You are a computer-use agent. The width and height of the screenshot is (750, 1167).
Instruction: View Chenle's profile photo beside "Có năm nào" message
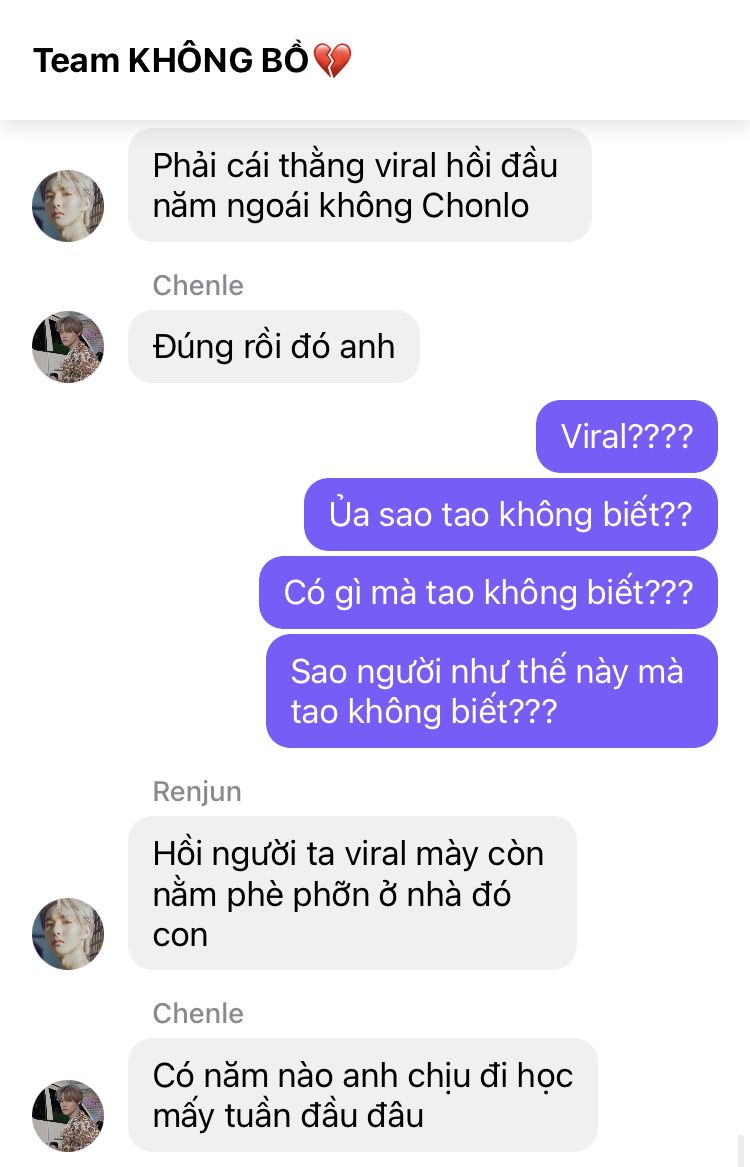68,1114
